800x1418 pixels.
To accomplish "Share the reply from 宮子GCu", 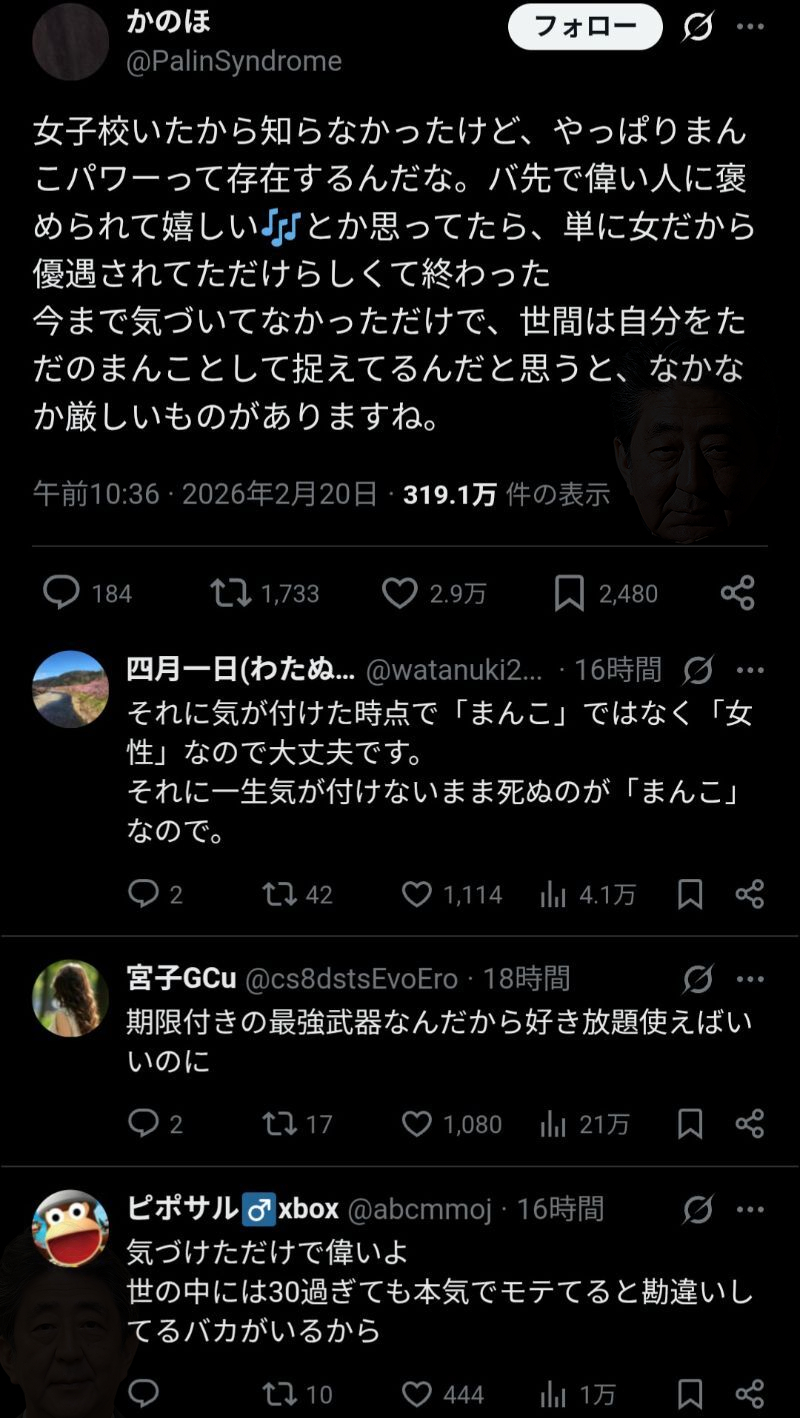I will pyautogui.click(x=750, y=1124).
